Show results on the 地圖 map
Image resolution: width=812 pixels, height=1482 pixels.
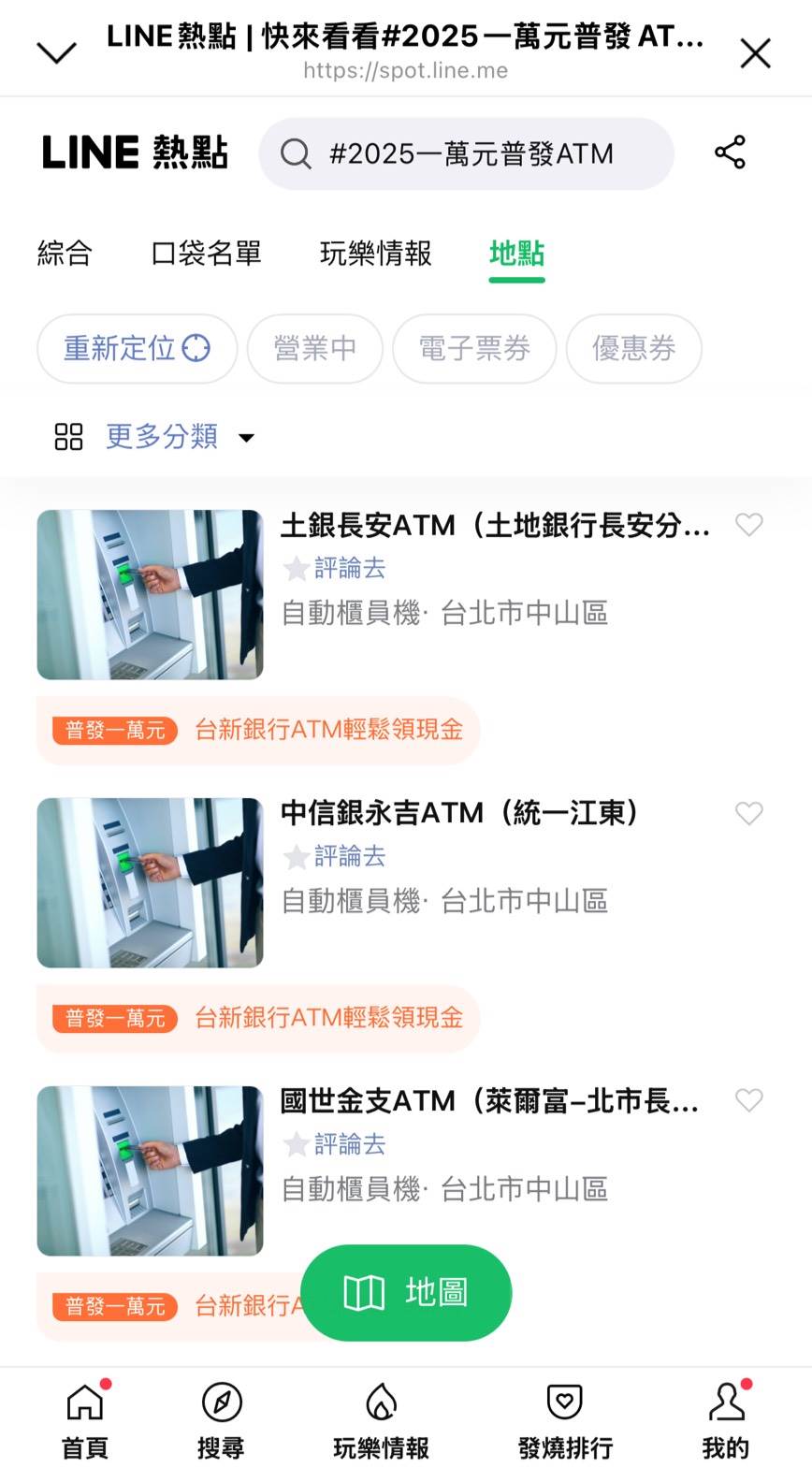(x=406, y=1292)
